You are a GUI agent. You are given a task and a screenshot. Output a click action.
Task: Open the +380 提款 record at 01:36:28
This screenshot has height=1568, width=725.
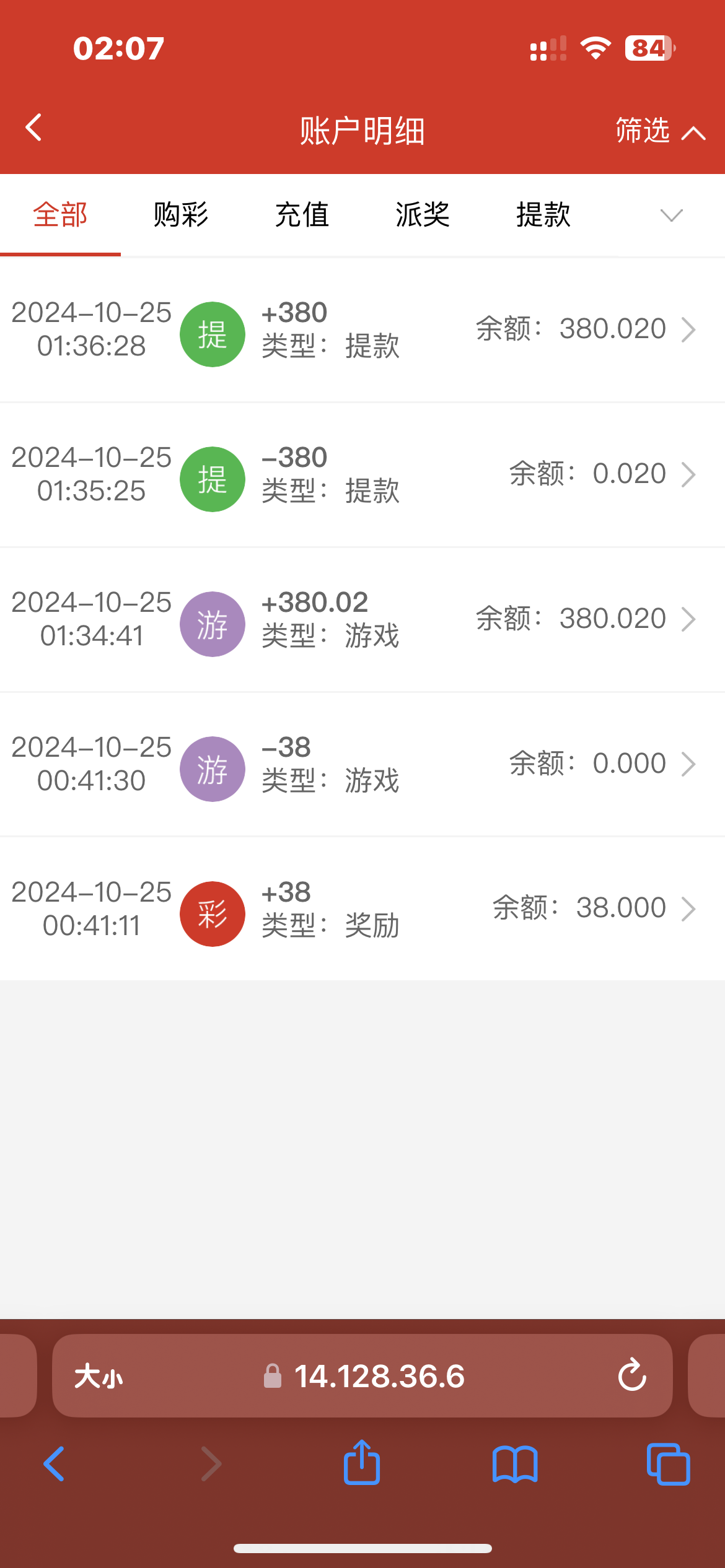pos(362,329)
